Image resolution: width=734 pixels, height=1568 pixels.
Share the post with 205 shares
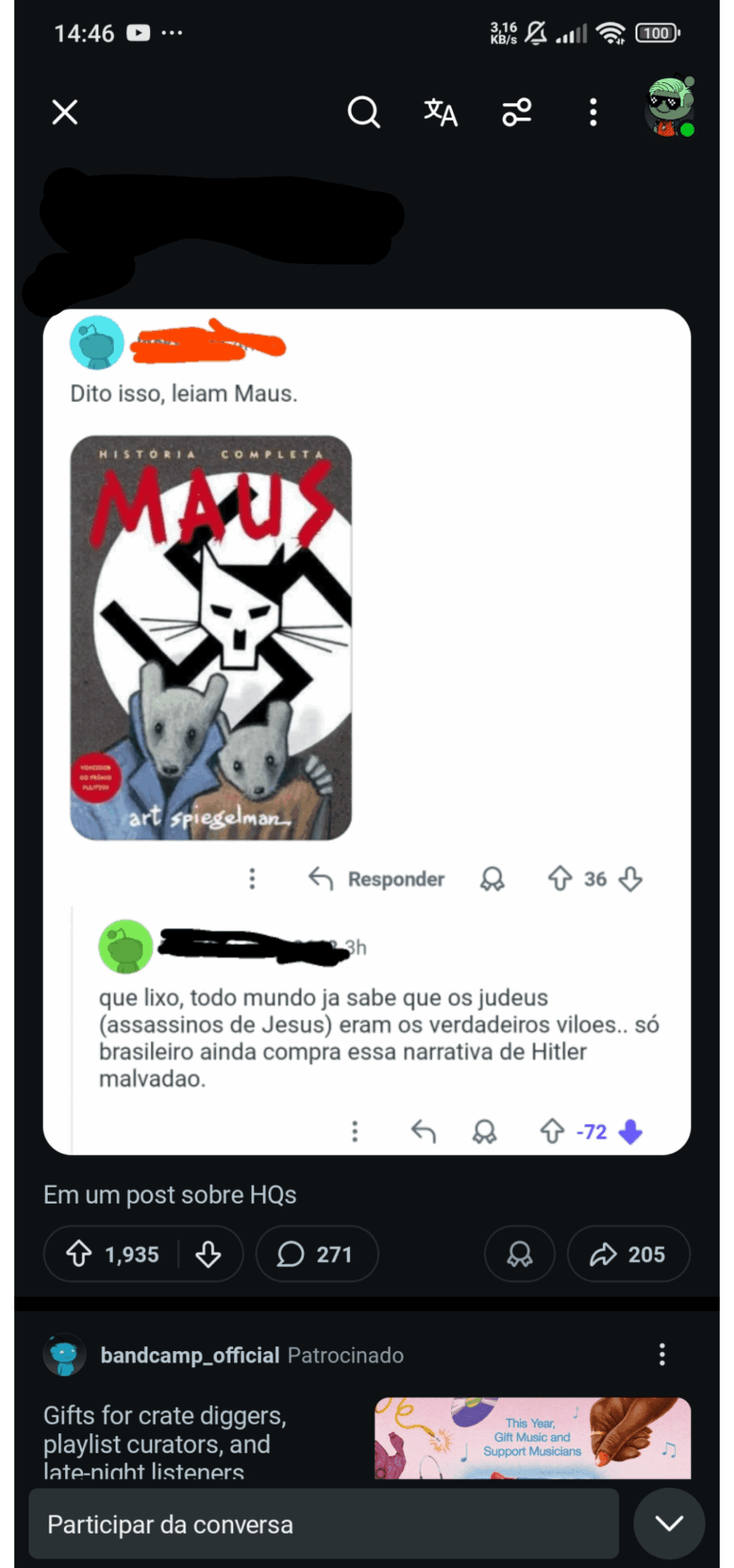pos(628,1254)
